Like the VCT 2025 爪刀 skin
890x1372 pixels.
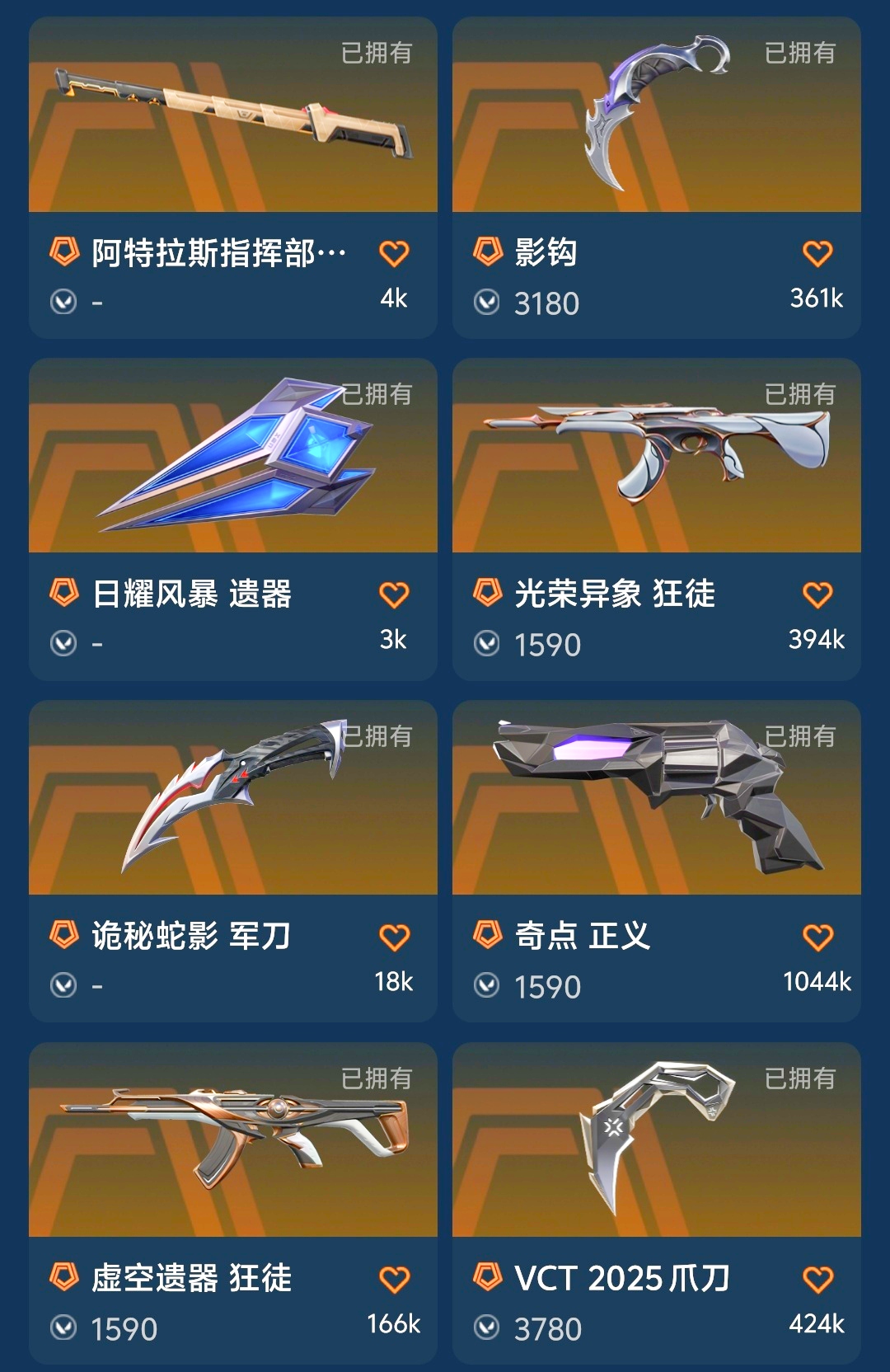click(817, 1280)
